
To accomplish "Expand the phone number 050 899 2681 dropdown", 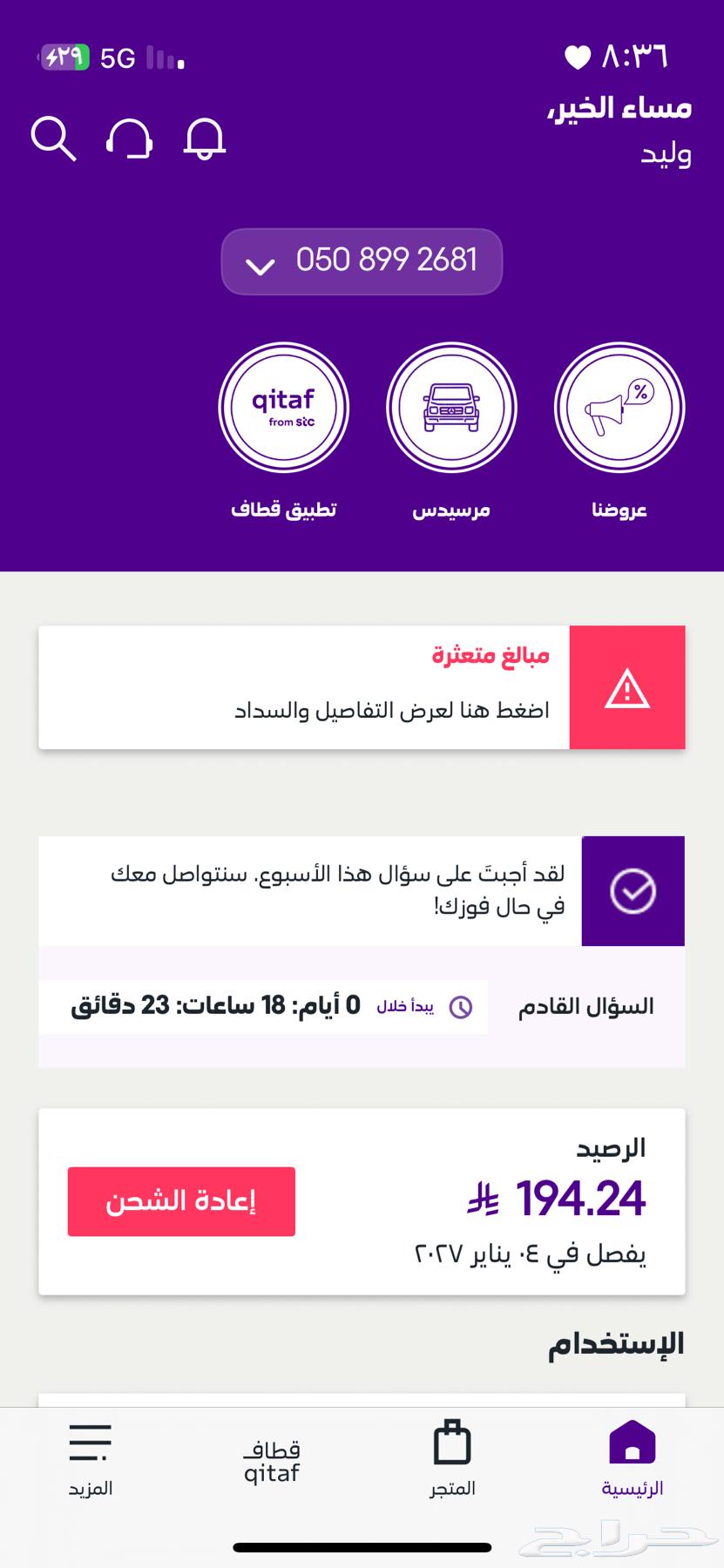I will tap(361, 260).
